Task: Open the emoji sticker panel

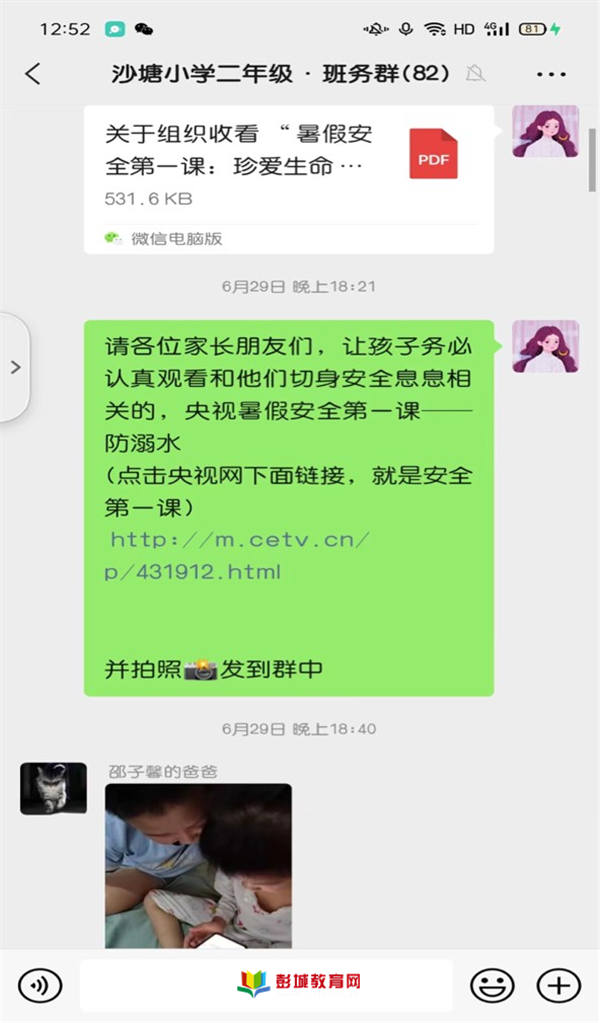Action: pyautogui.click(x=492, y=985)
